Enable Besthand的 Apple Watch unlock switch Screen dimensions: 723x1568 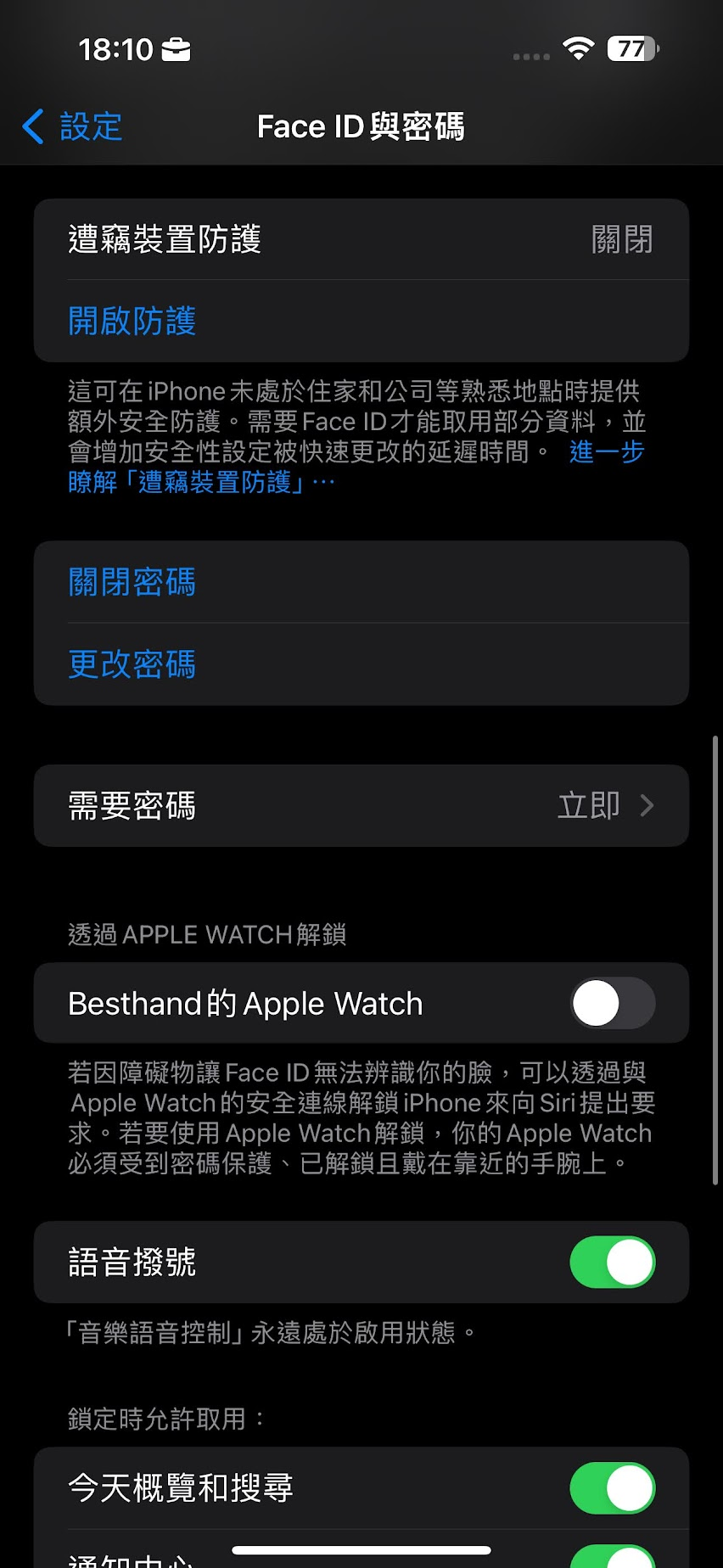point(612,1003)
